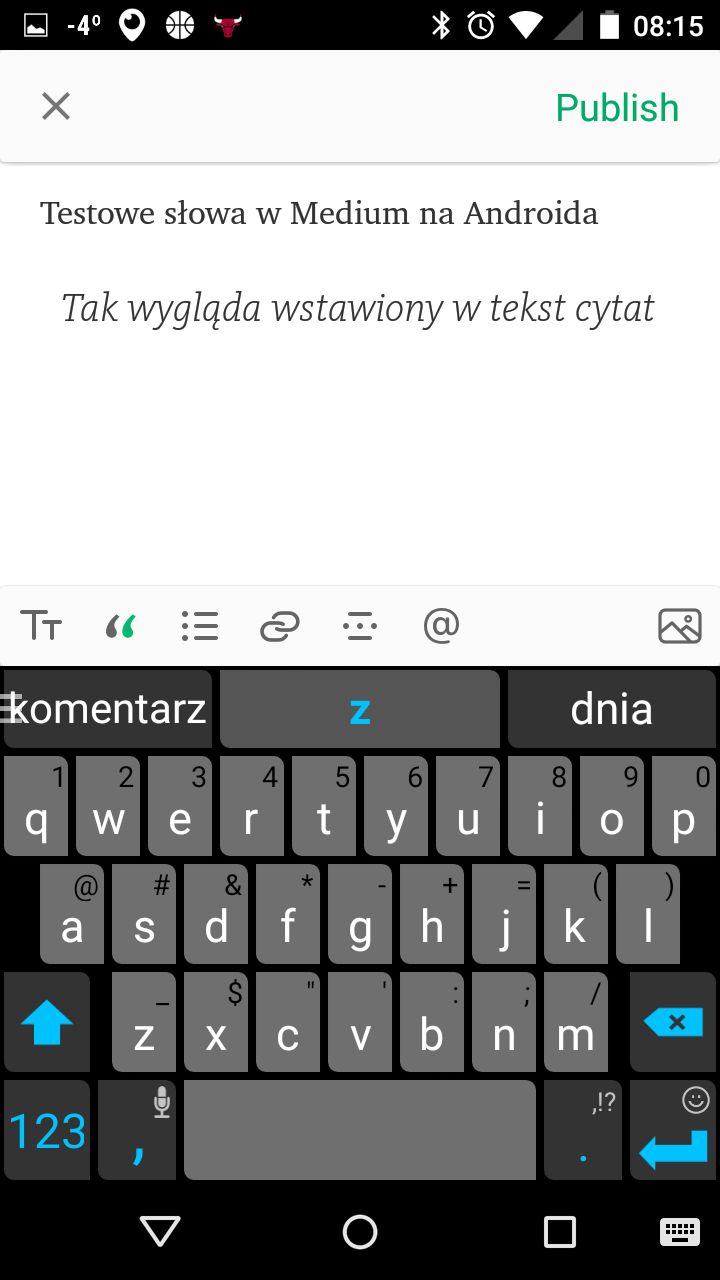The height and width of the screenshot is (1280, 720).
Task: Tap the enter key on the keyboard
Action: click(673, 1130)
